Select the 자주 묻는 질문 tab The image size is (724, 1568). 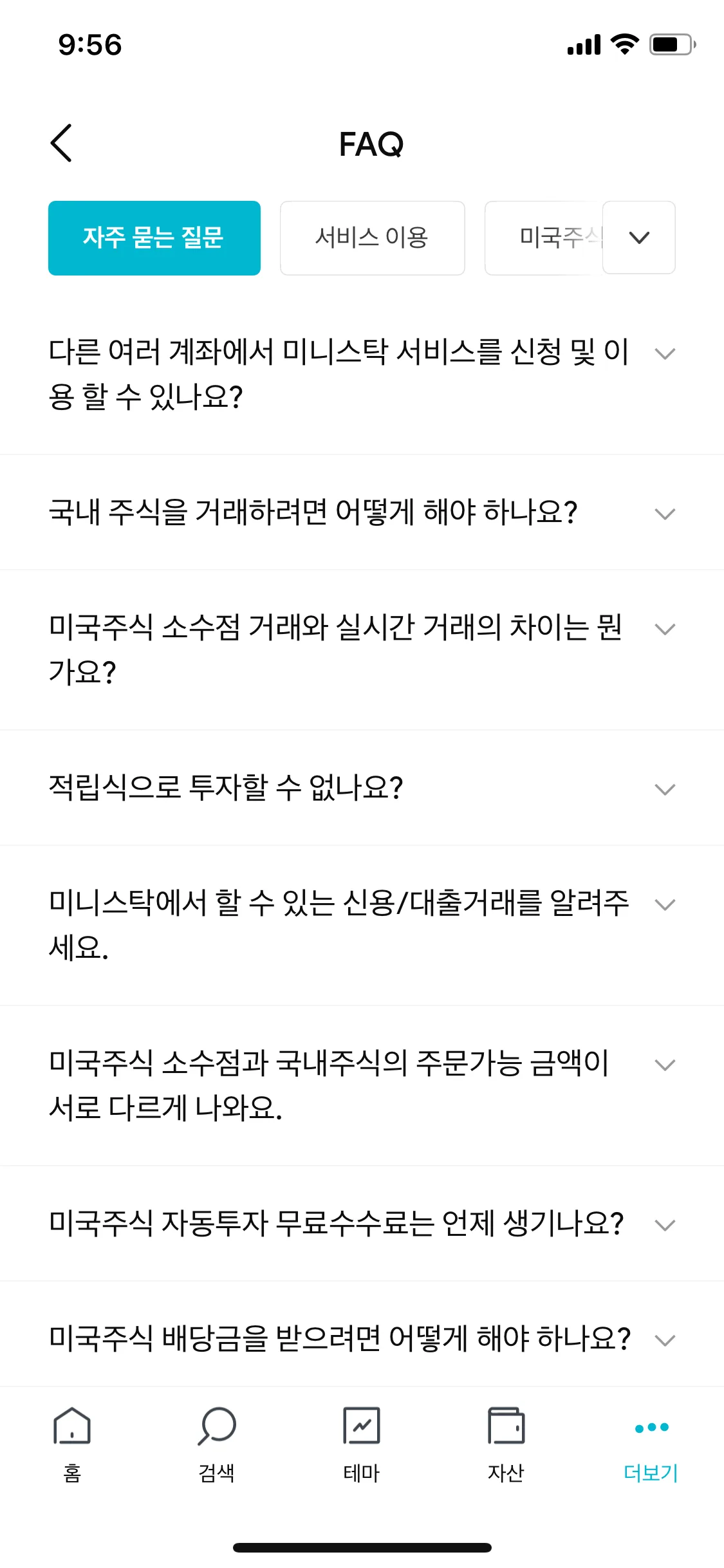[154, 238]
